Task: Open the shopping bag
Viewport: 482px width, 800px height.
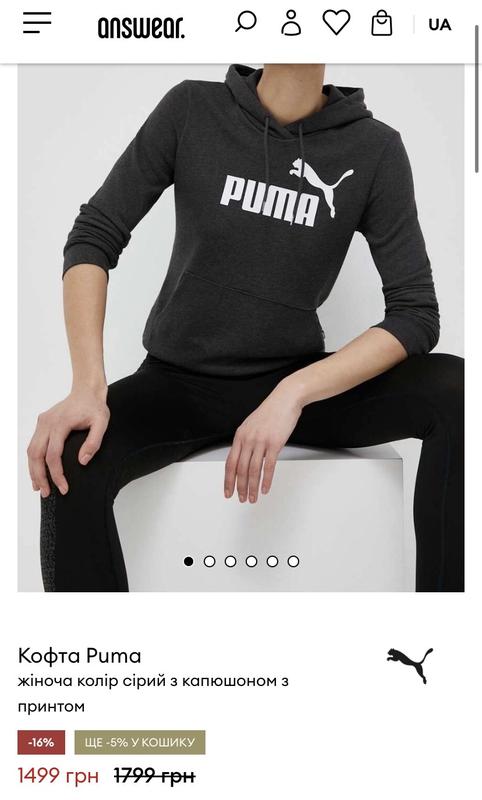Action: point(382,23)
